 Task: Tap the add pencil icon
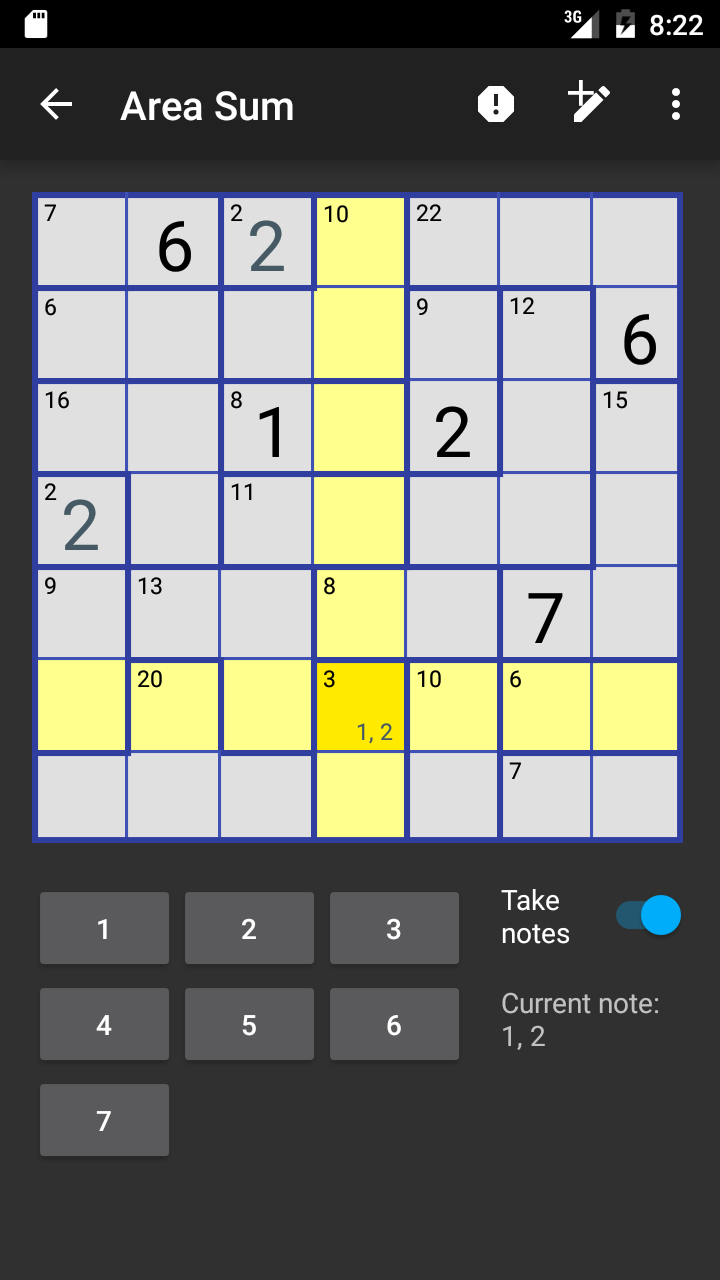click(x=588, y=103)
